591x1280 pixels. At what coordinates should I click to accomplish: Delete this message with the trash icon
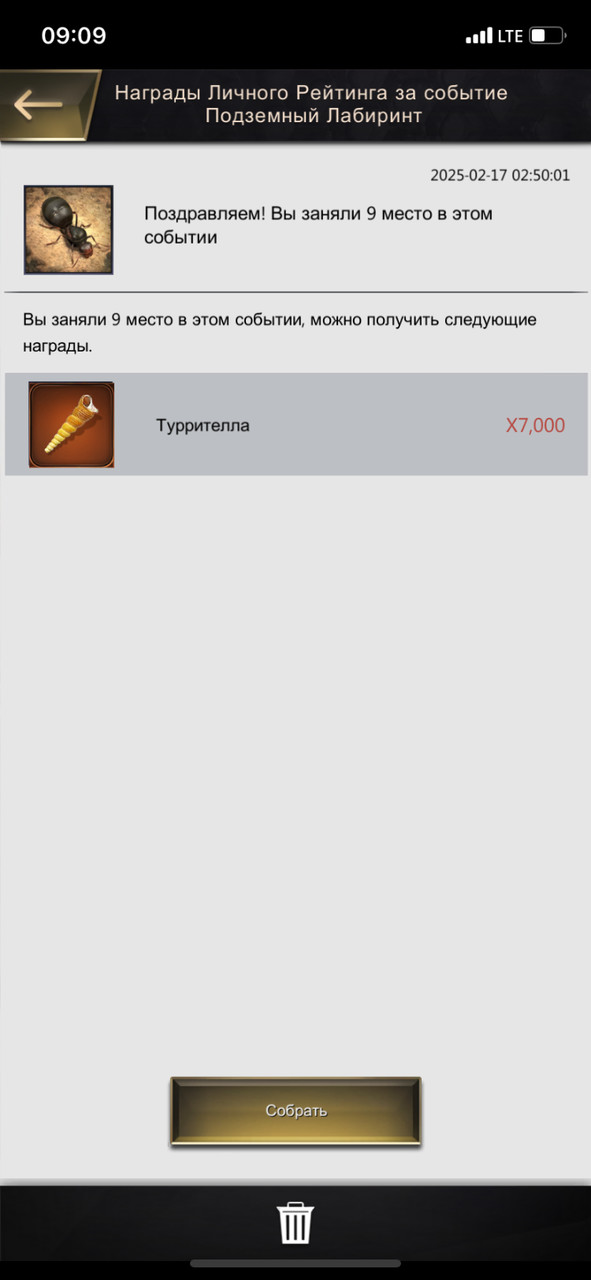(x=296, y=1222)
